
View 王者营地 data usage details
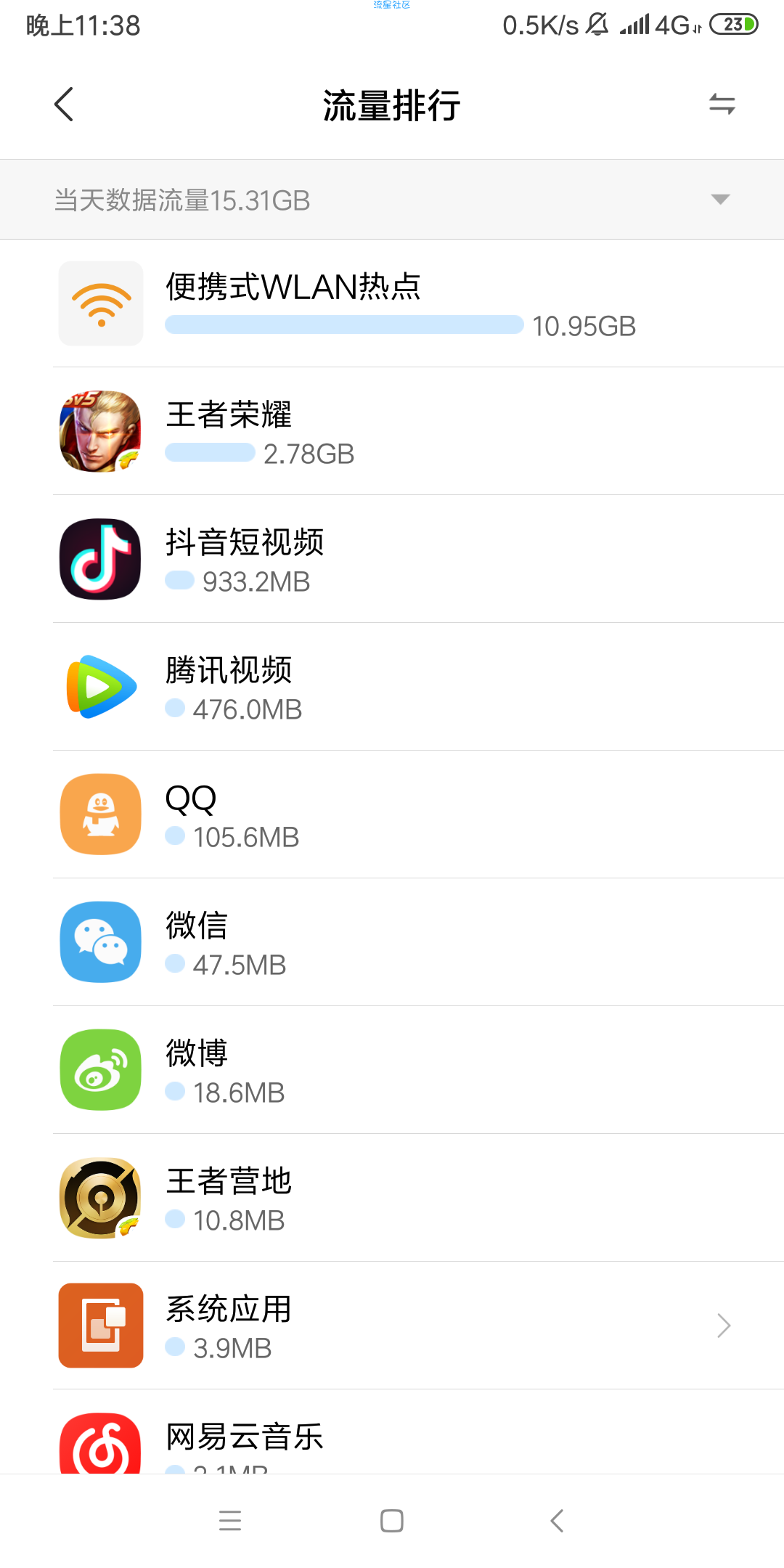click(x=392, y=1199)
